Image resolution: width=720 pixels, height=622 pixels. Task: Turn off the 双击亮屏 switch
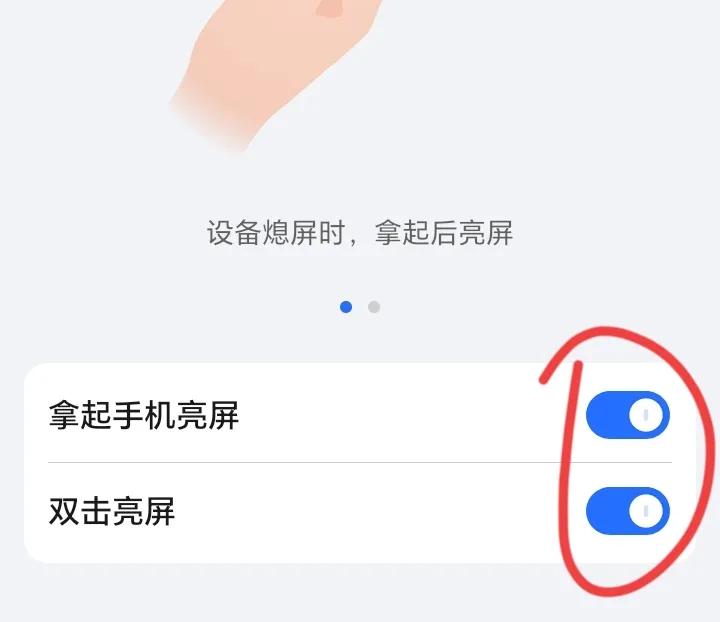627,511
